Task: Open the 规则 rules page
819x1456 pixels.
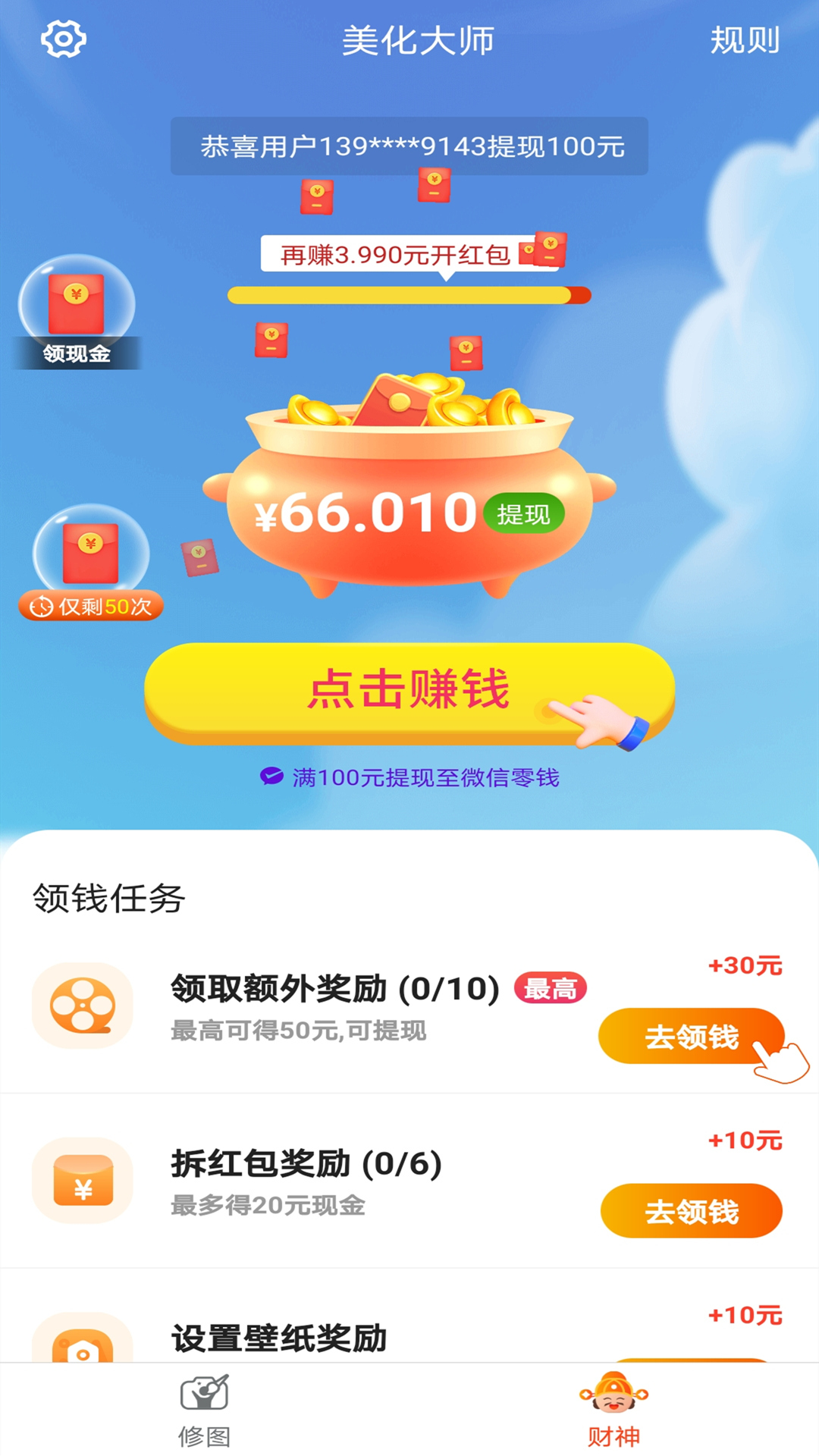Action: pyautogui.click(x=745, y=39)
